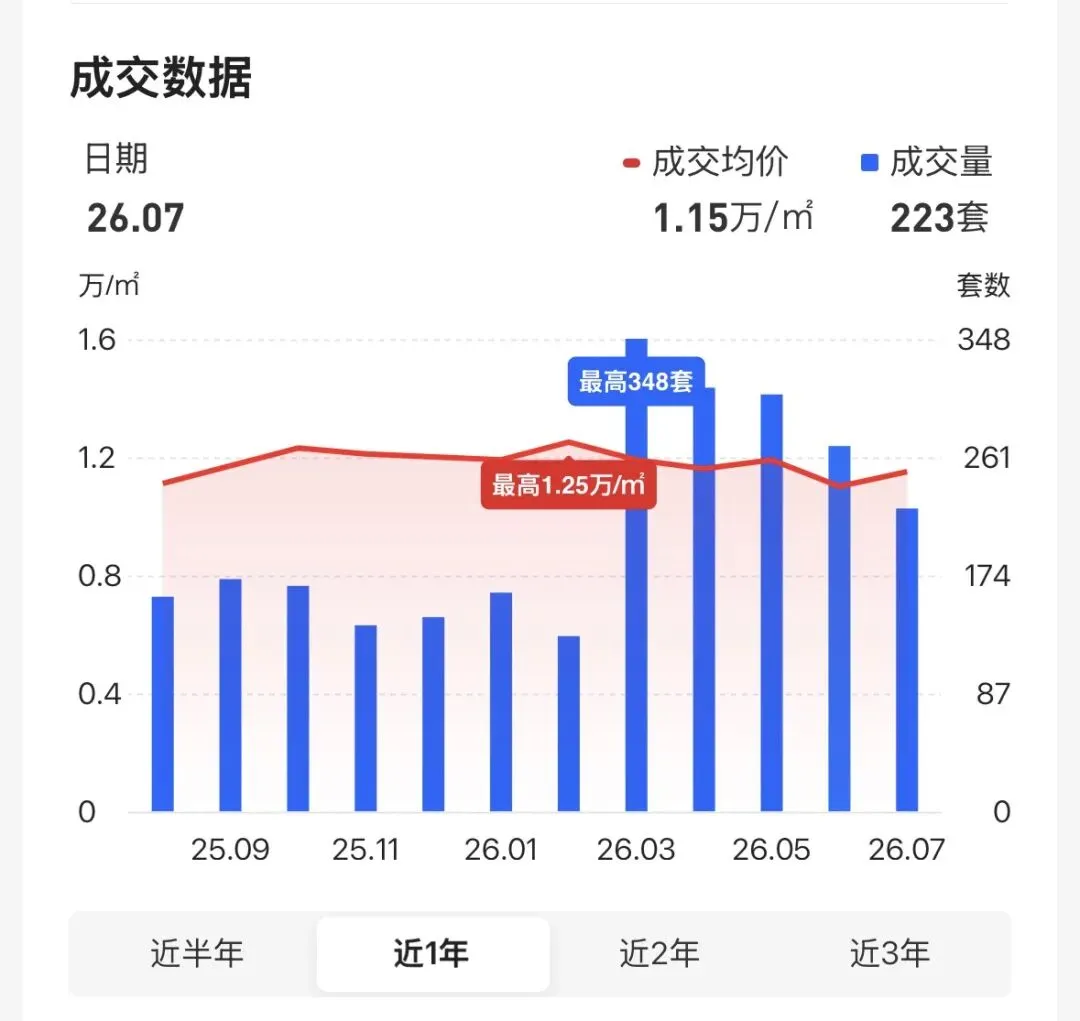This screenshot has width=1080, height=1021.
Task: Select the 近1年 time range
Action: click(433, 954)
